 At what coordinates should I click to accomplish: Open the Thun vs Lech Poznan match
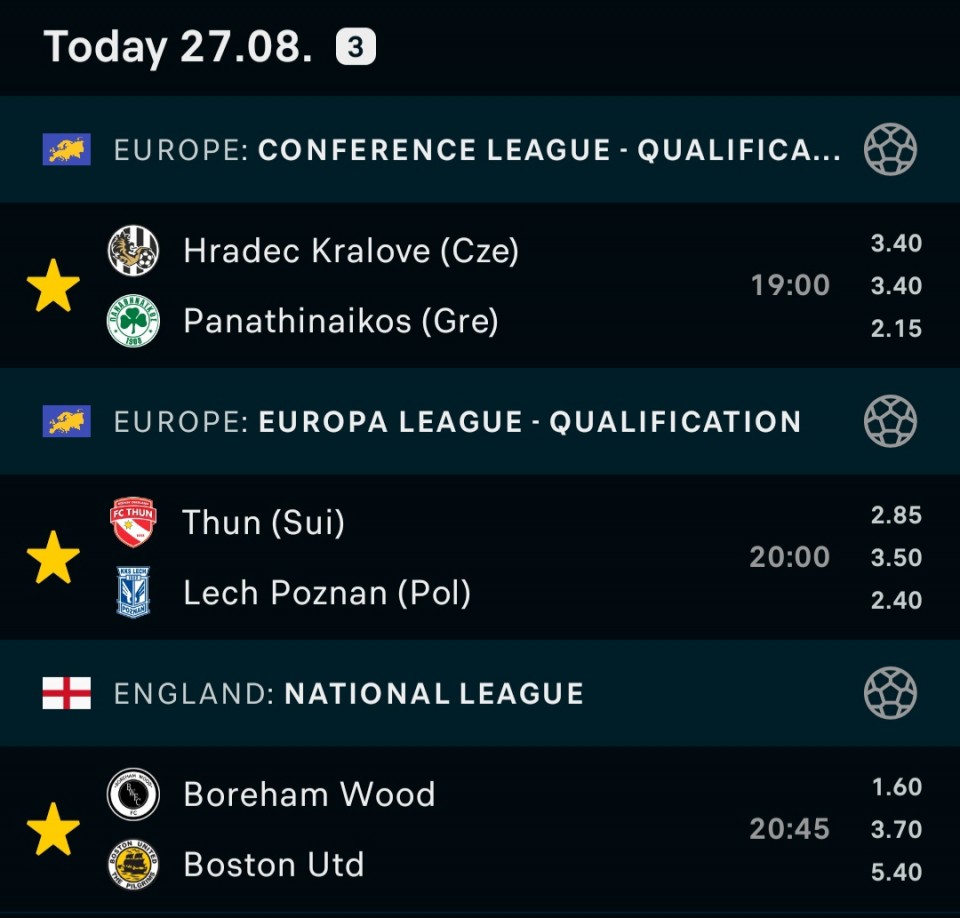[480, 557]
